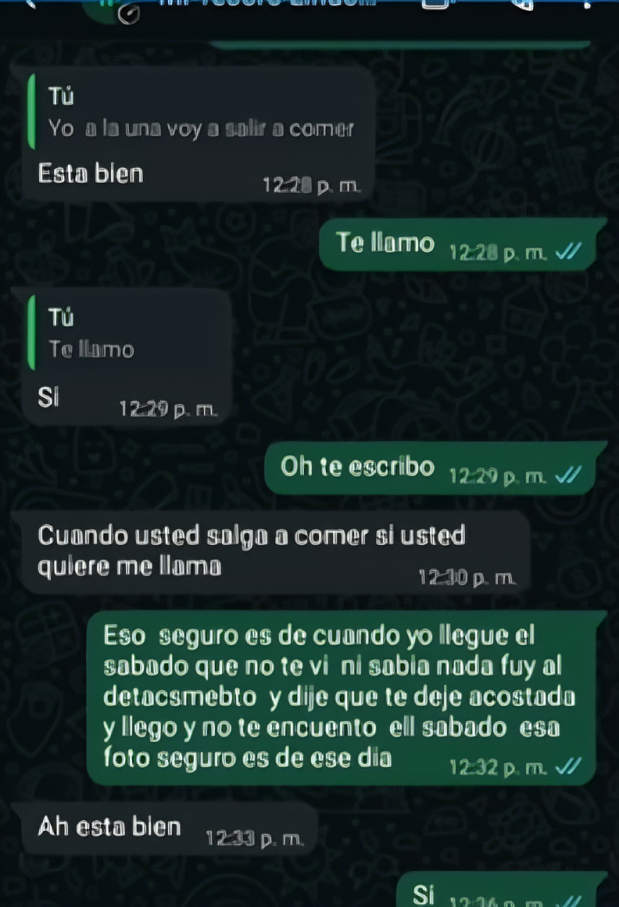
Task: Open the quoted 'Te llamo' reply reference
Action: tap(128, 334)
